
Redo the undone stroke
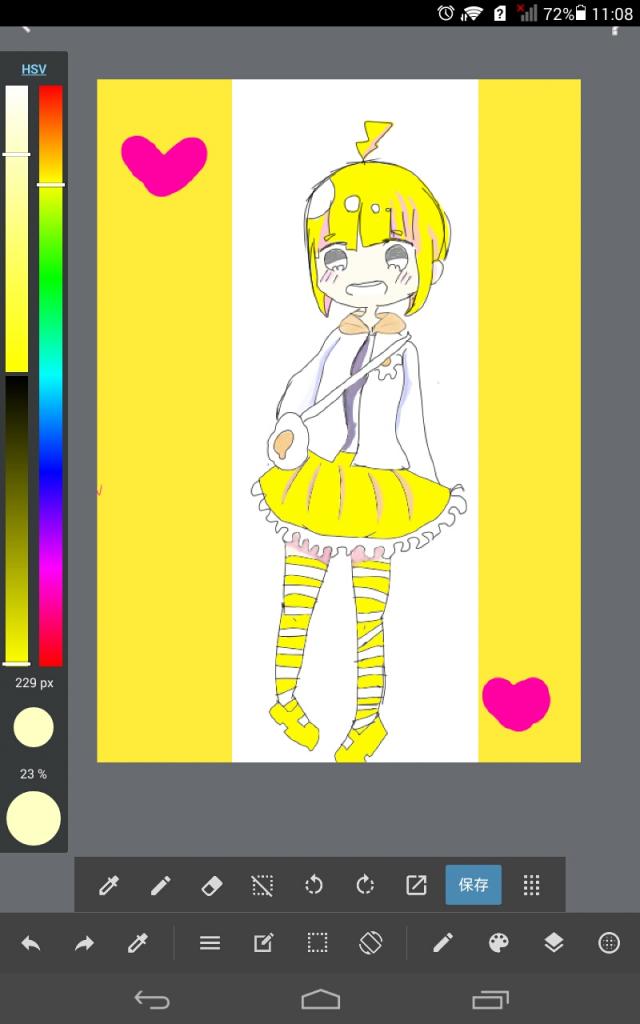tap(84, 943)
